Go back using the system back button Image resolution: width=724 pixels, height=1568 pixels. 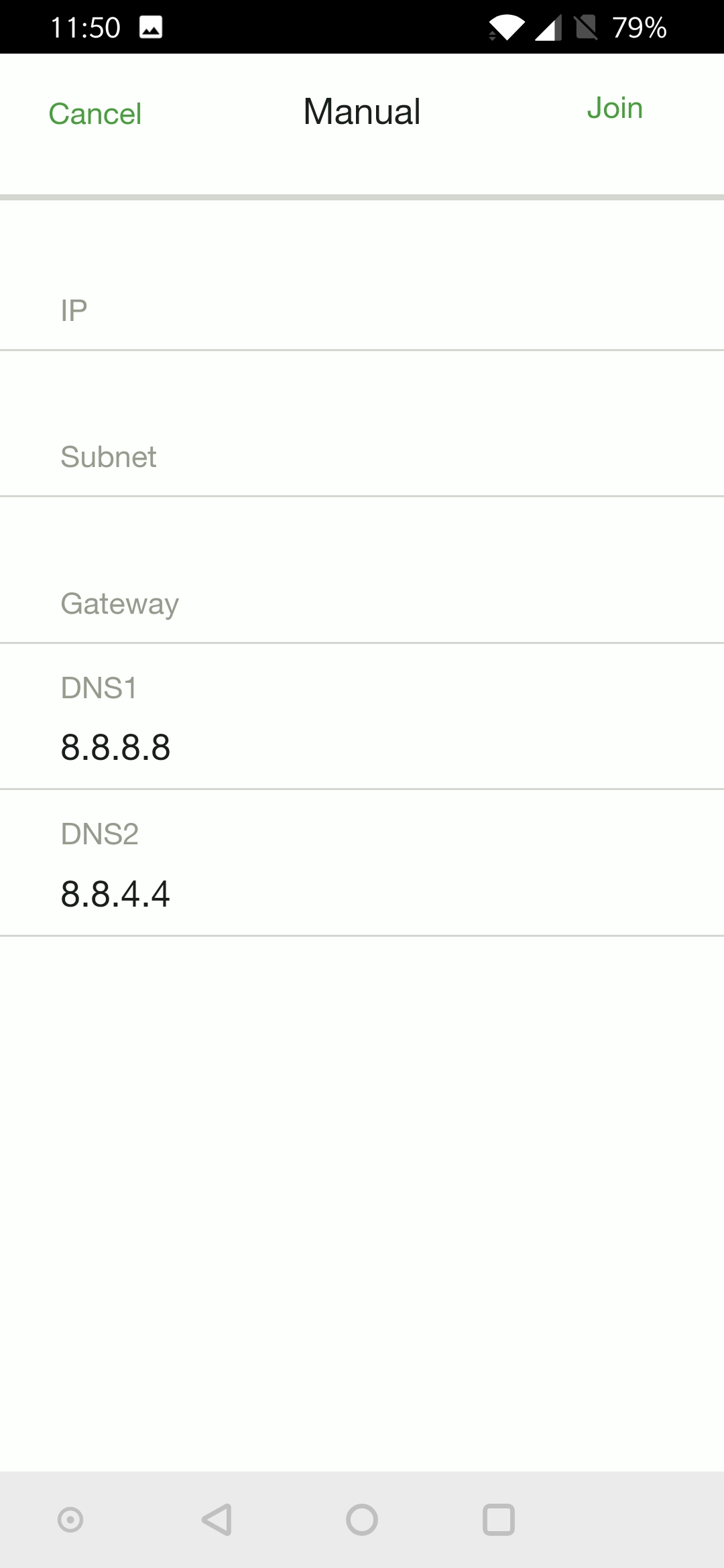tap(217, 1519)
